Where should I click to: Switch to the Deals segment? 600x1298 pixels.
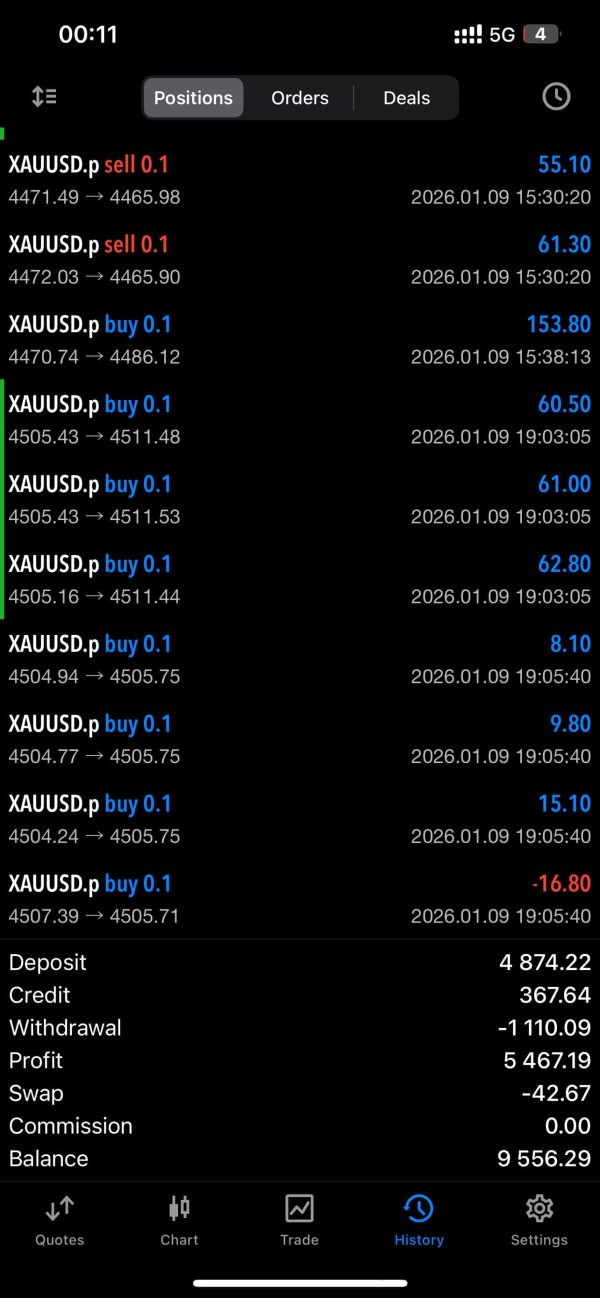click(x=406, y=98)
